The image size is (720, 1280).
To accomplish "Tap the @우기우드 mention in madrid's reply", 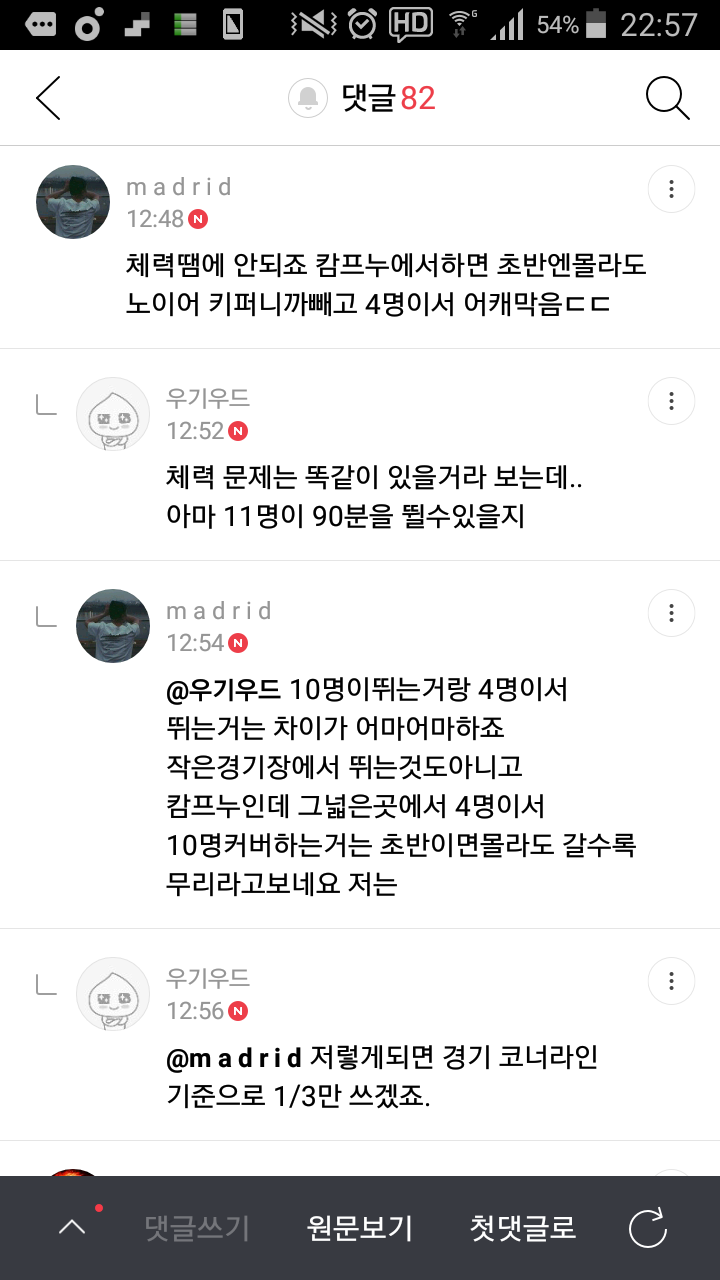I will (224, 689).
